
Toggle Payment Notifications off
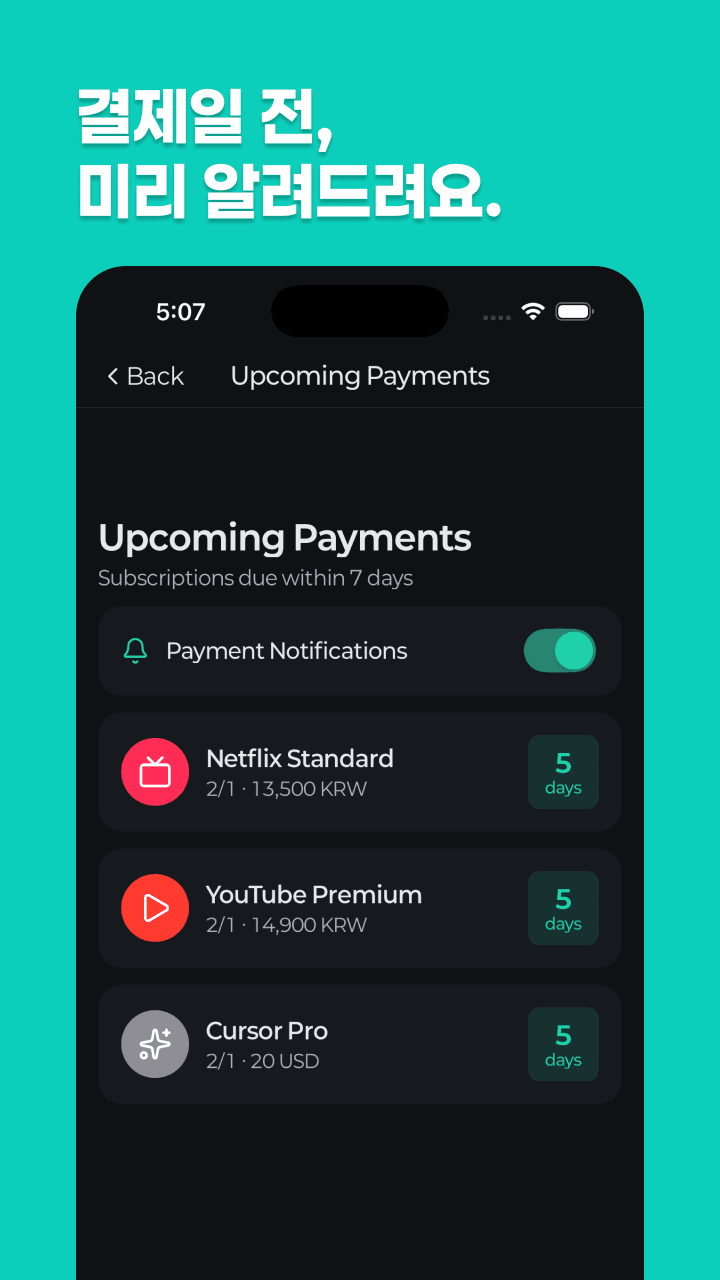[x=559, y=650]
